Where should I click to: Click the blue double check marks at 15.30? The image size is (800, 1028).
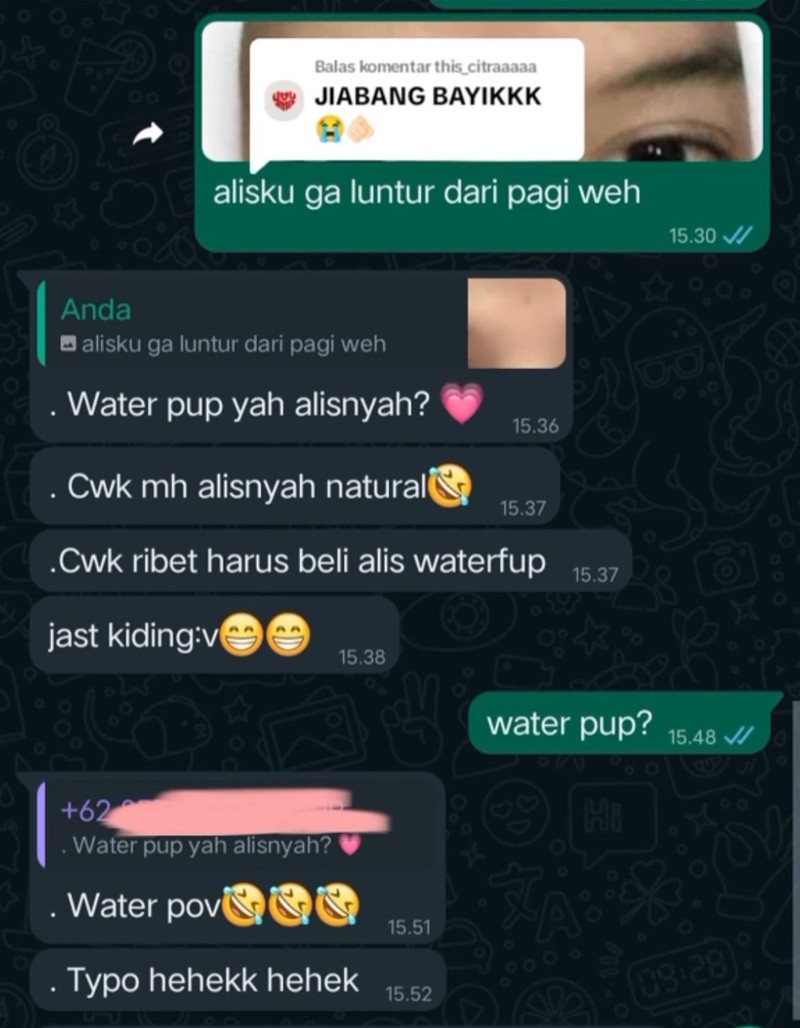coord(737,236)
